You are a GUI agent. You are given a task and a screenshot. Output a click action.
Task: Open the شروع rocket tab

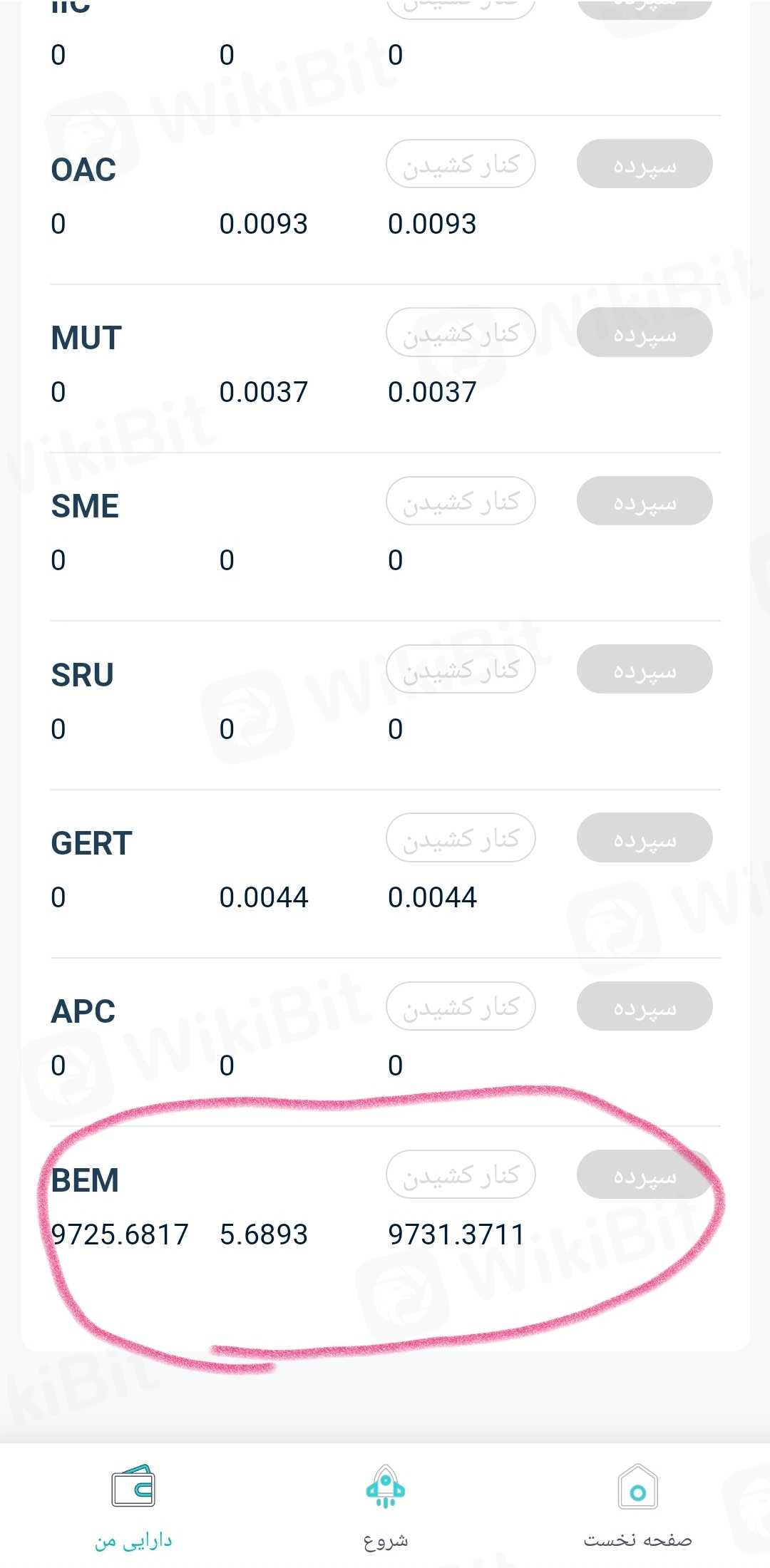point(385,1505)
